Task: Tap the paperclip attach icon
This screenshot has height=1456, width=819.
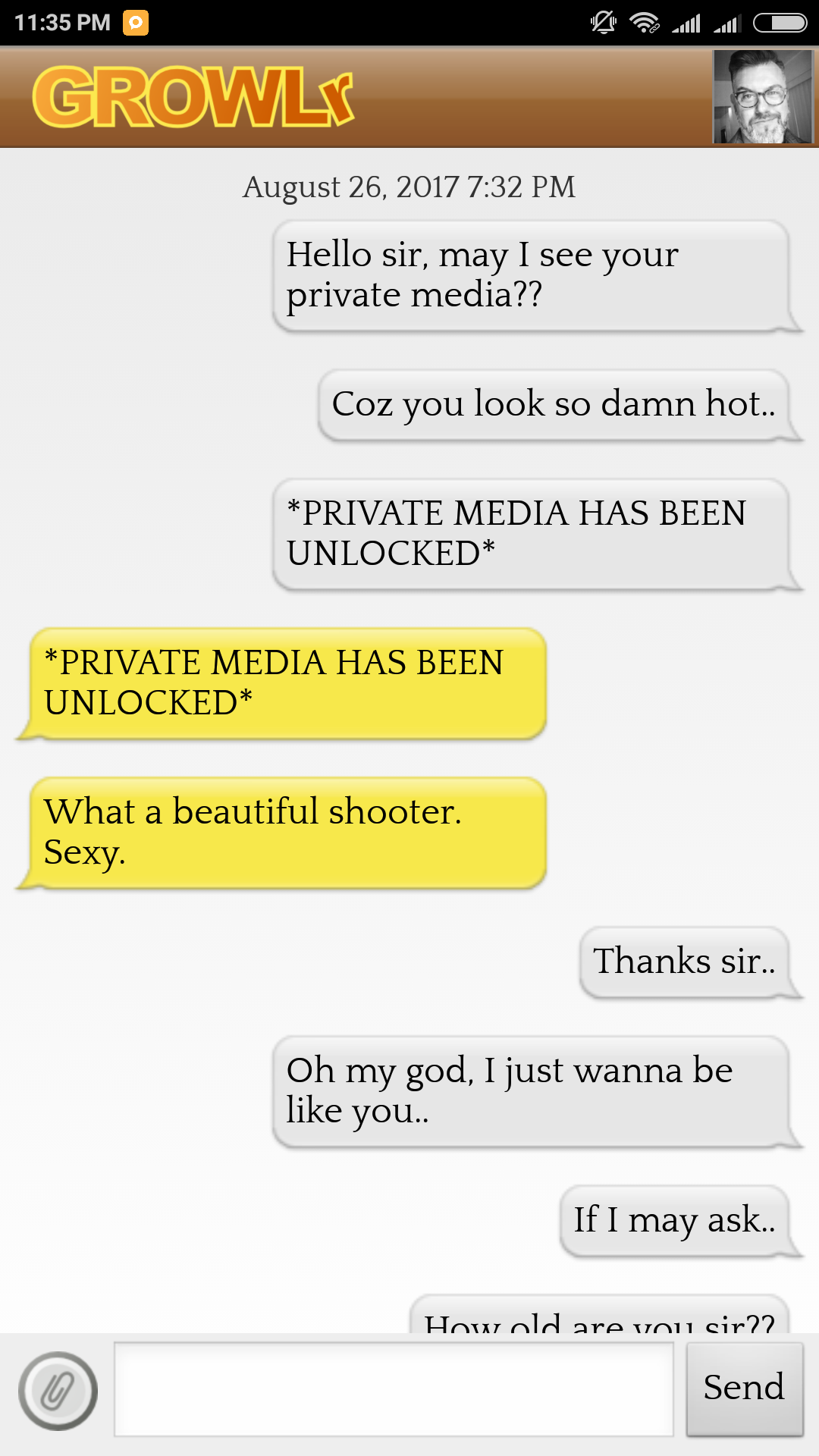Action: [x=58, y=1391]
